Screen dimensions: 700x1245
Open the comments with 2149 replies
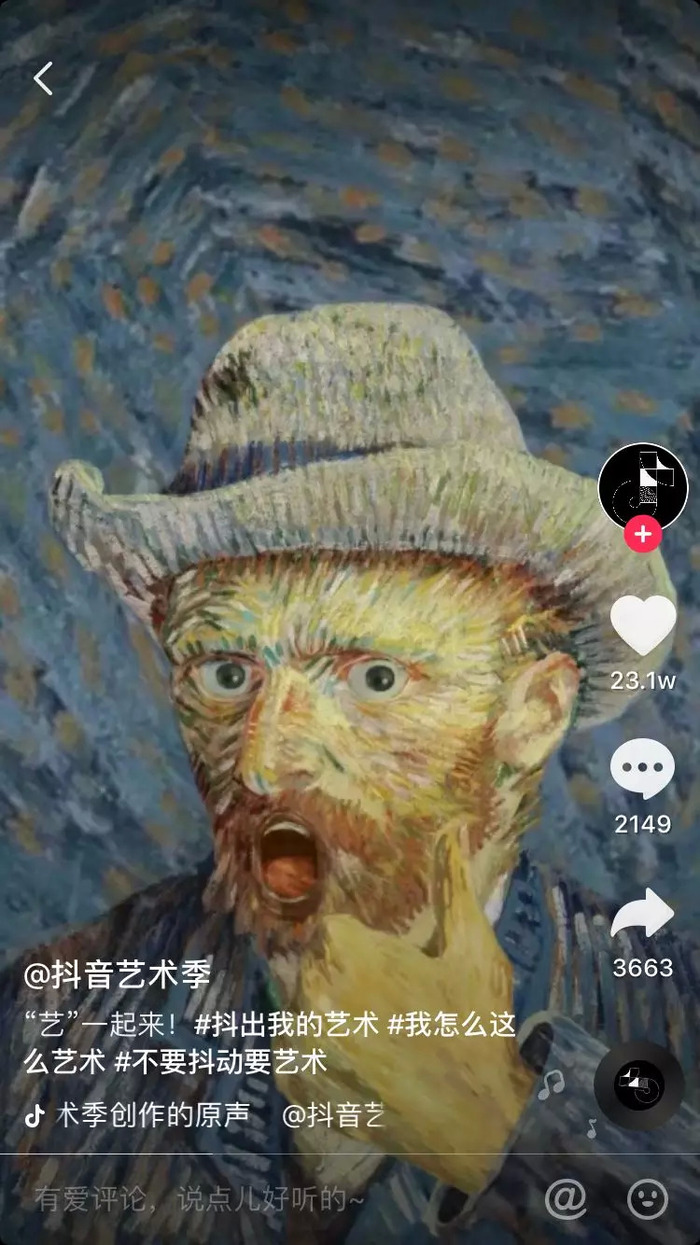point(642,768)
